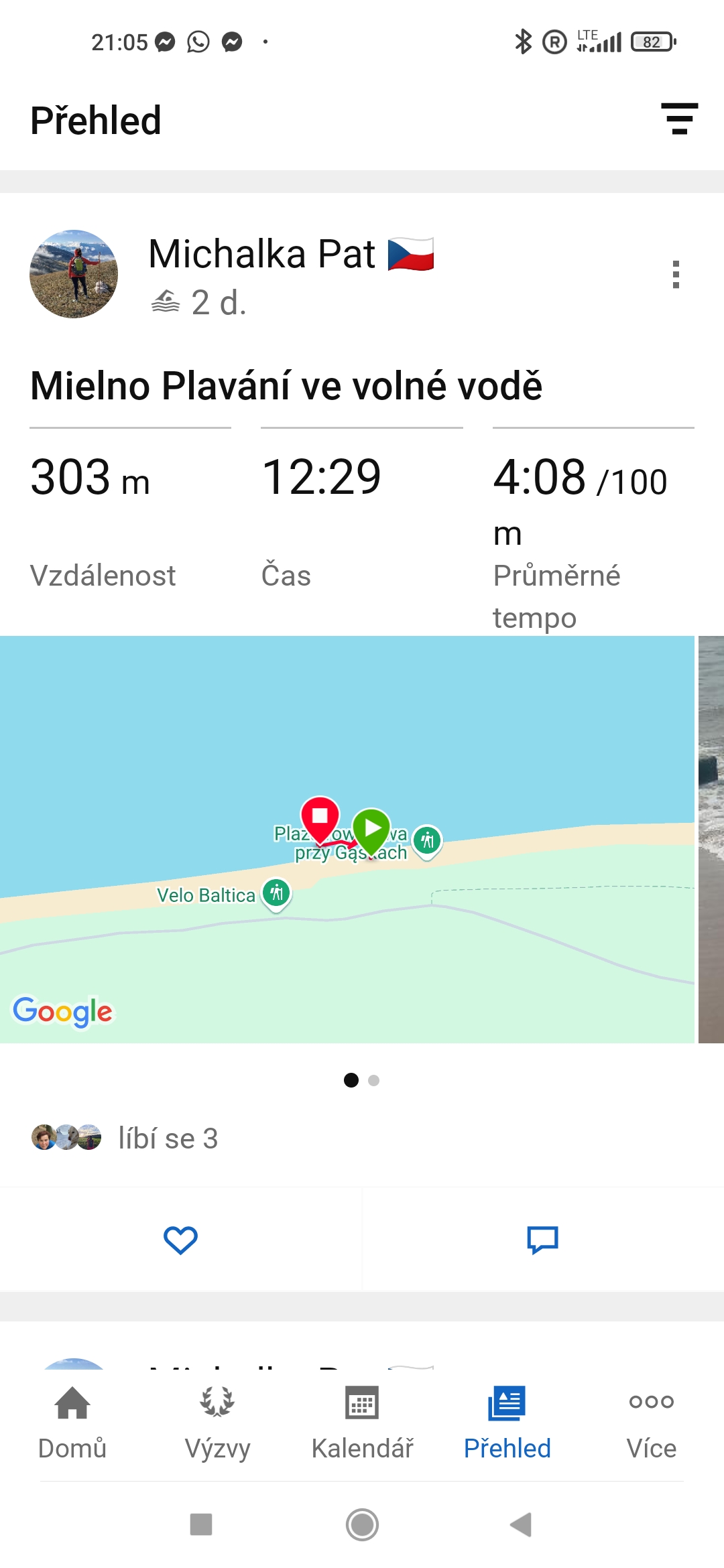The width and height of the screenshot is (724, 1568).
Task: Open overflow menu on Michalka Pat's activity
Action: (676, 275)
